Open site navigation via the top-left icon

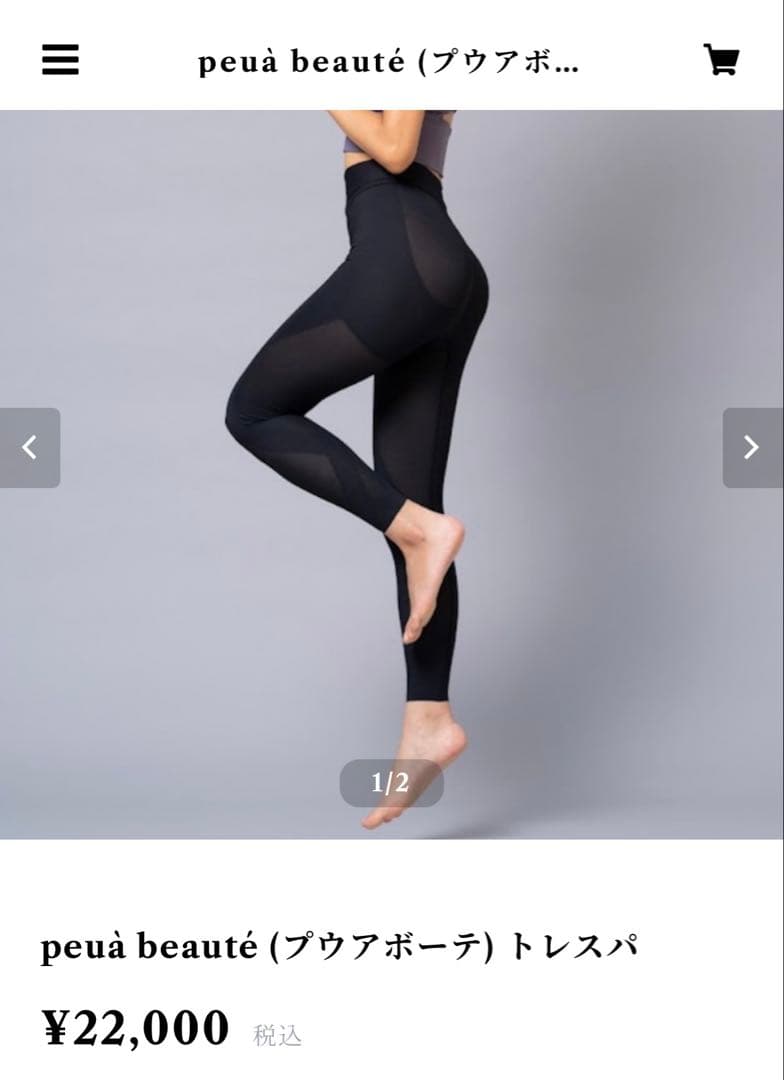60,60
